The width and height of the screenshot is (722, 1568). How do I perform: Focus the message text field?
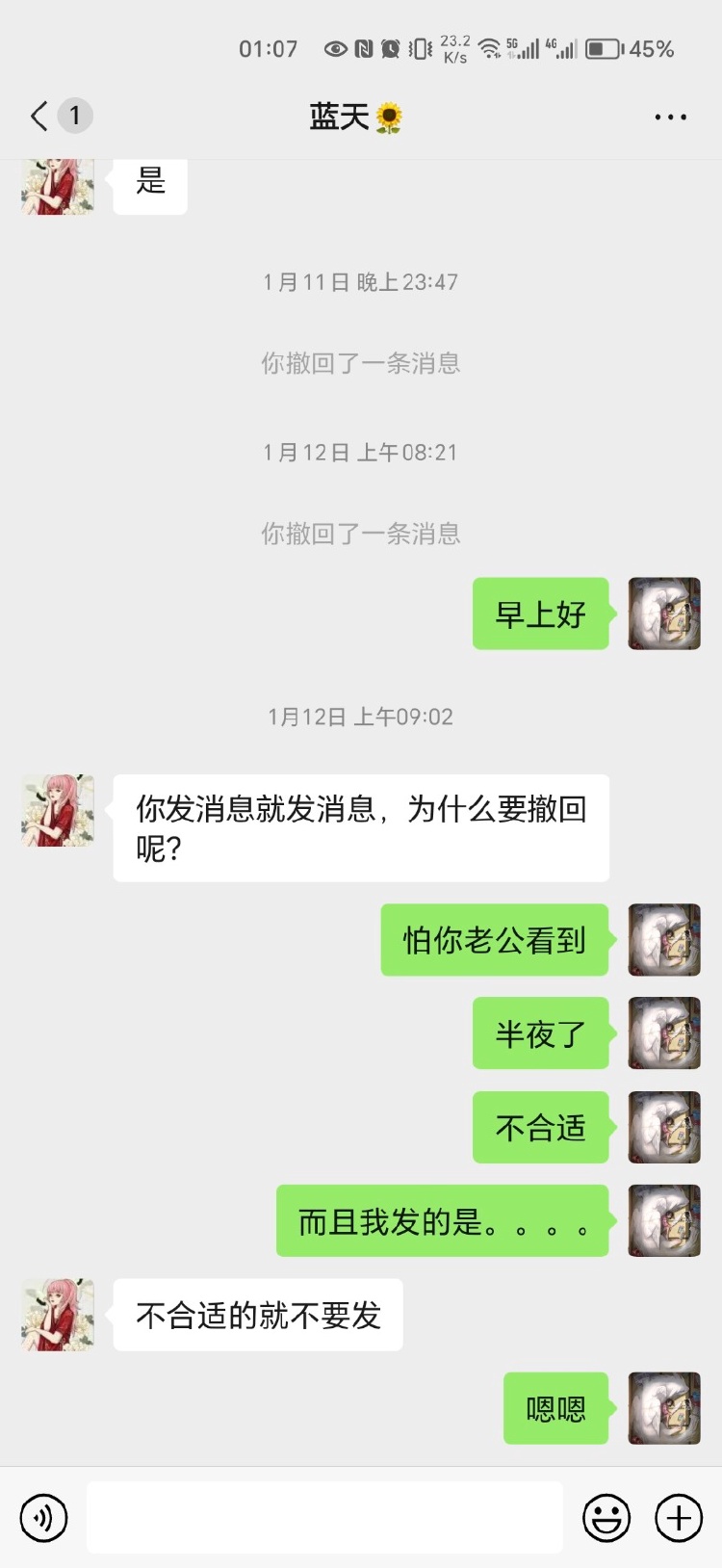click(324, 1518)
